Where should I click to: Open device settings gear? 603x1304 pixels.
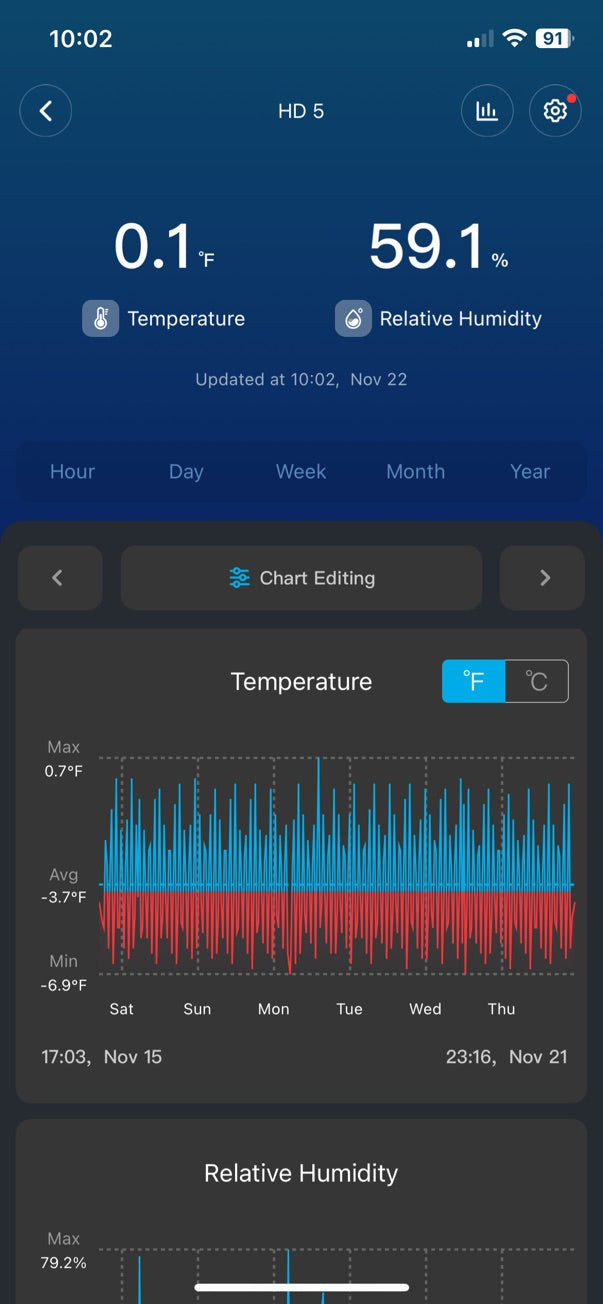pyautogui.click(x=555, y=111)
